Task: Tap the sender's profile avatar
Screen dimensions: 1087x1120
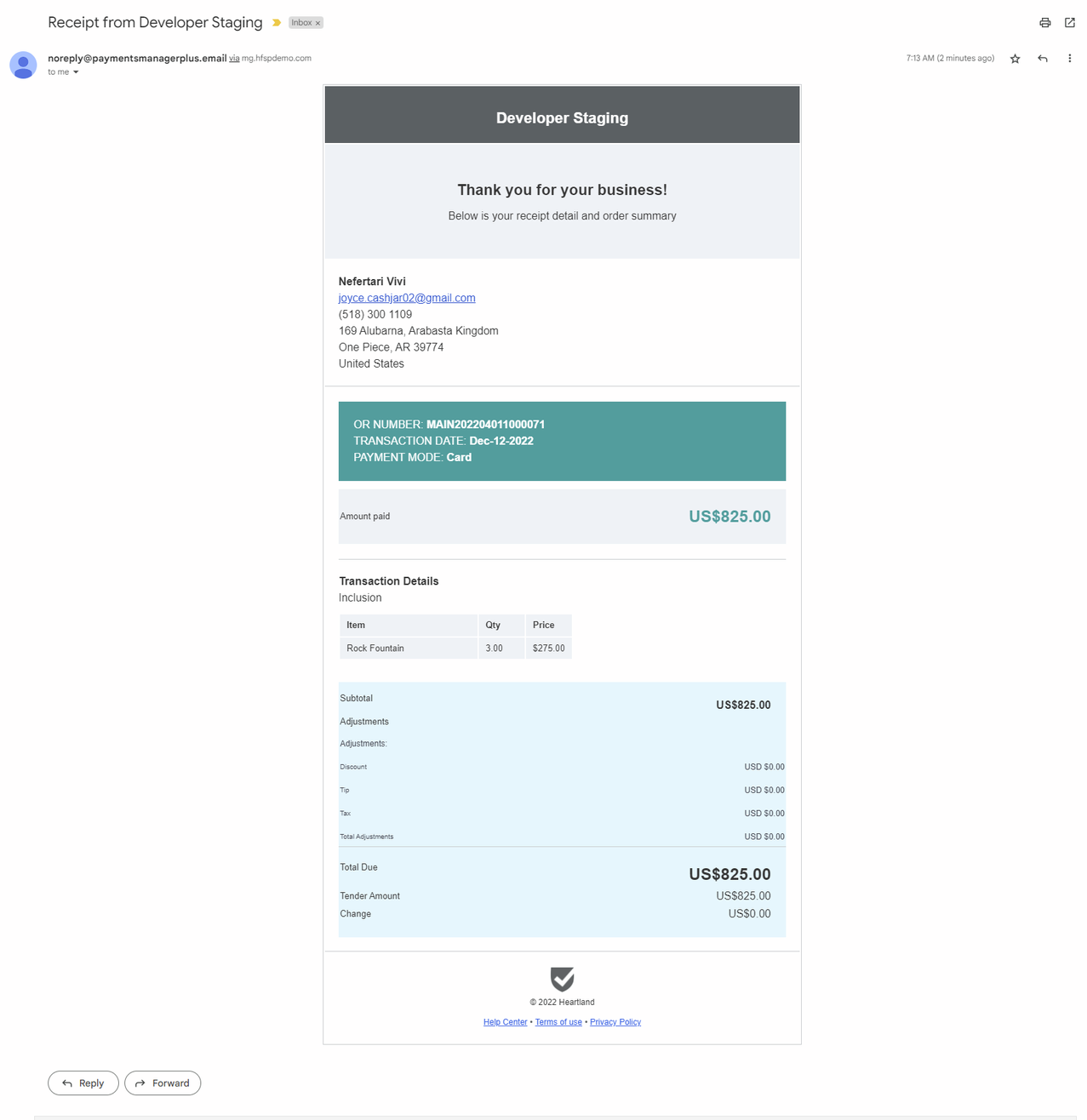Action: click(x=23, y=65)
